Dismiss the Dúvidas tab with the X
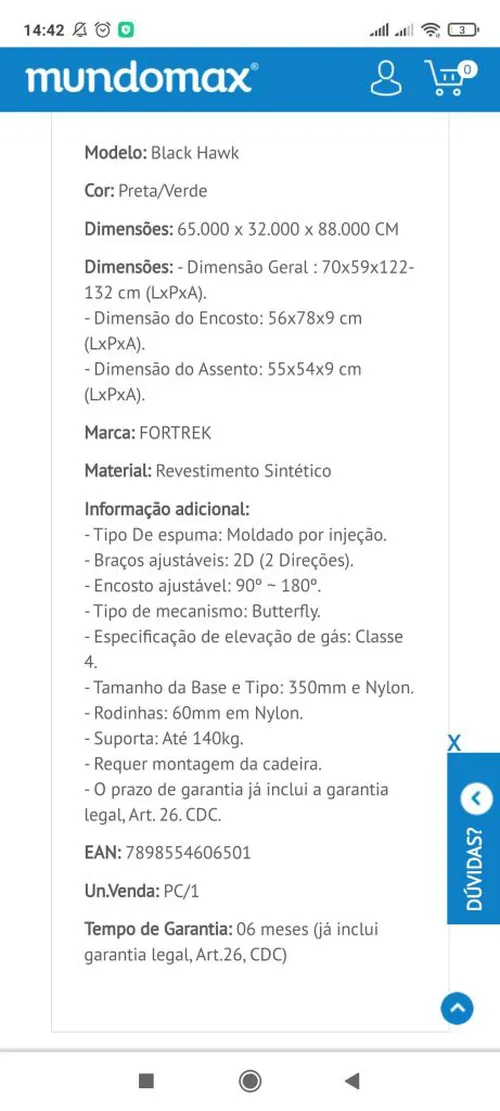Screen dimensions: 500x1111 (x=454, y=743)
